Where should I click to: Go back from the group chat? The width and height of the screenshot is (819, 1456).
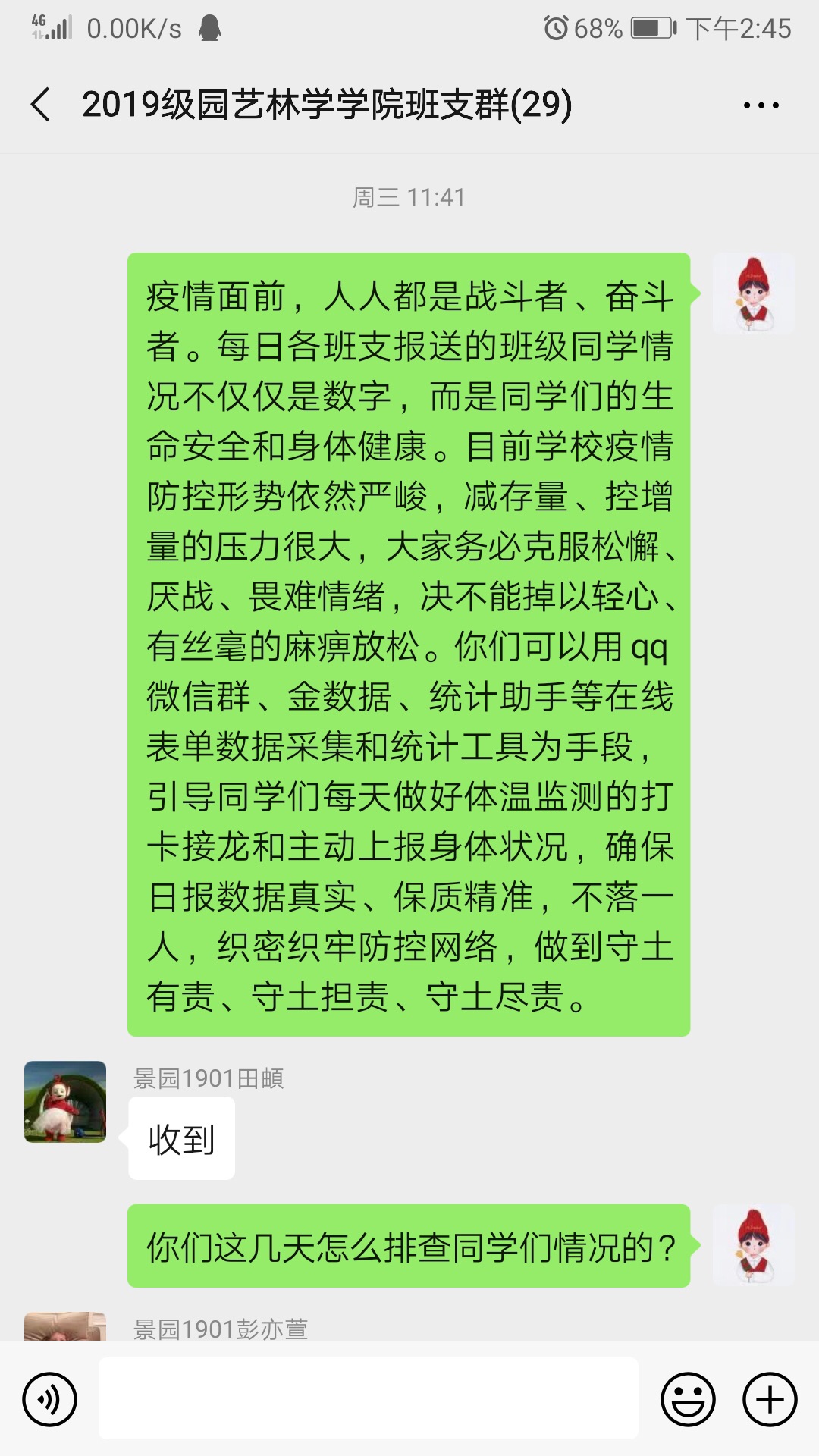pos(41,105)
